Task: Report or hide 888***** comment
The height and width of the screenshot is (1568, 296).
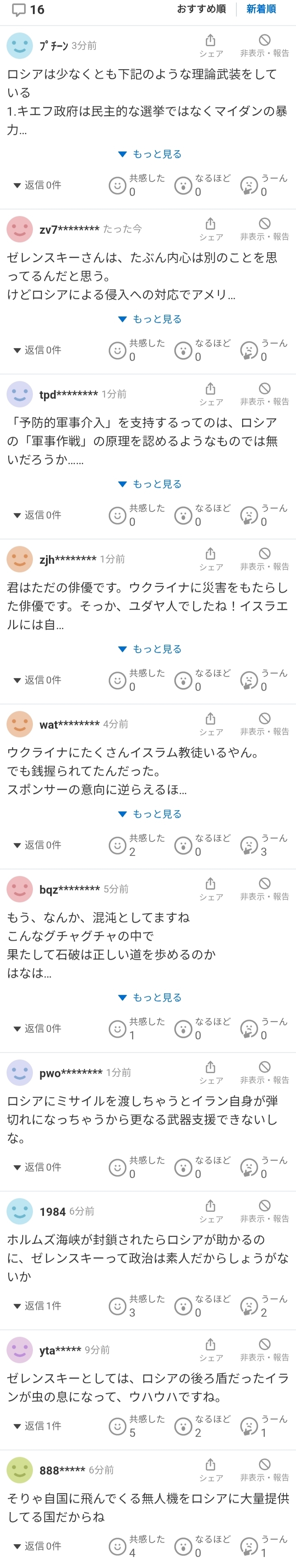Action: pyautogui.click(x=264, y=1469)
